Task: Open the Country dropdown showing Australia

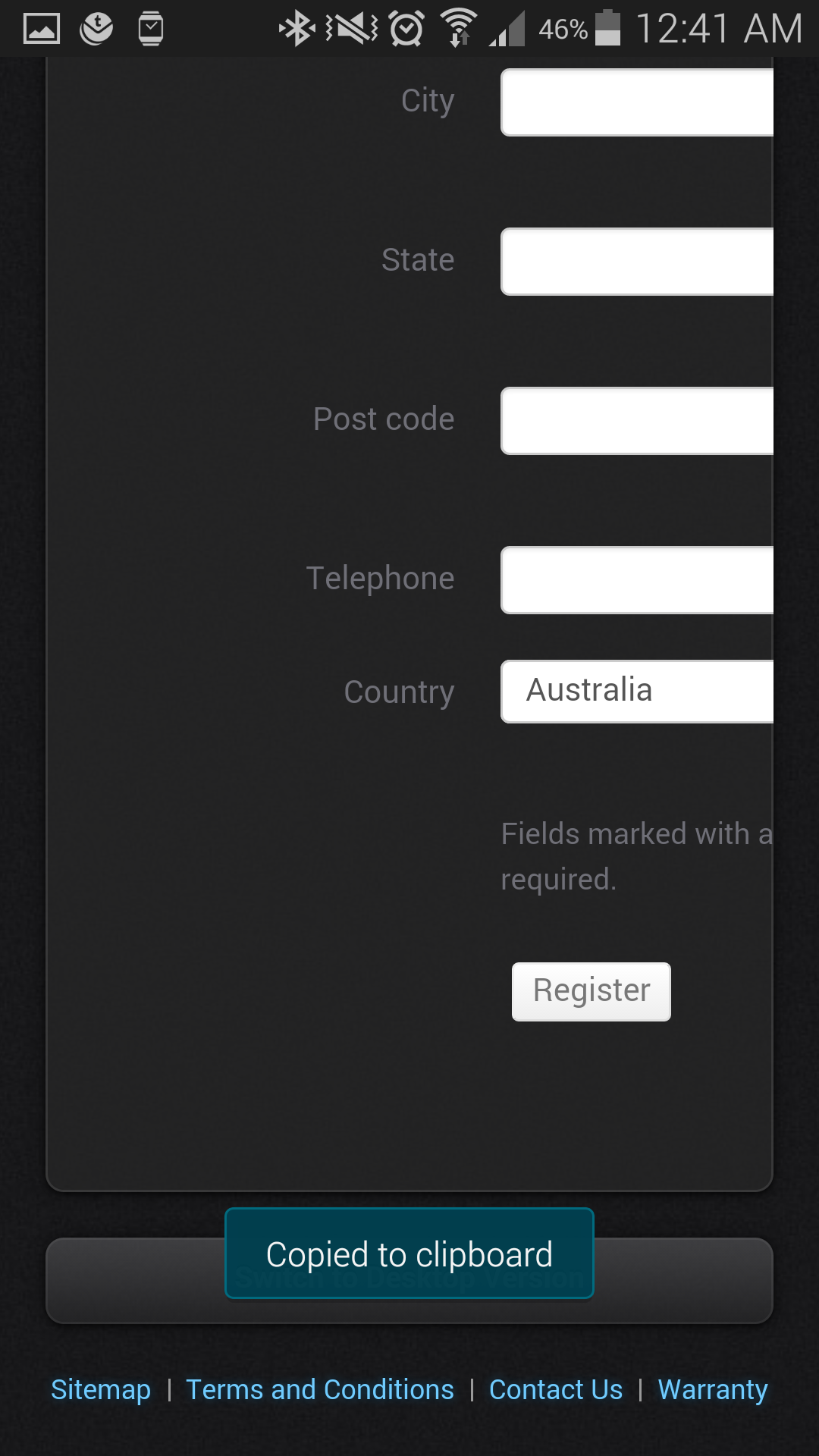Action: (637, 691)
